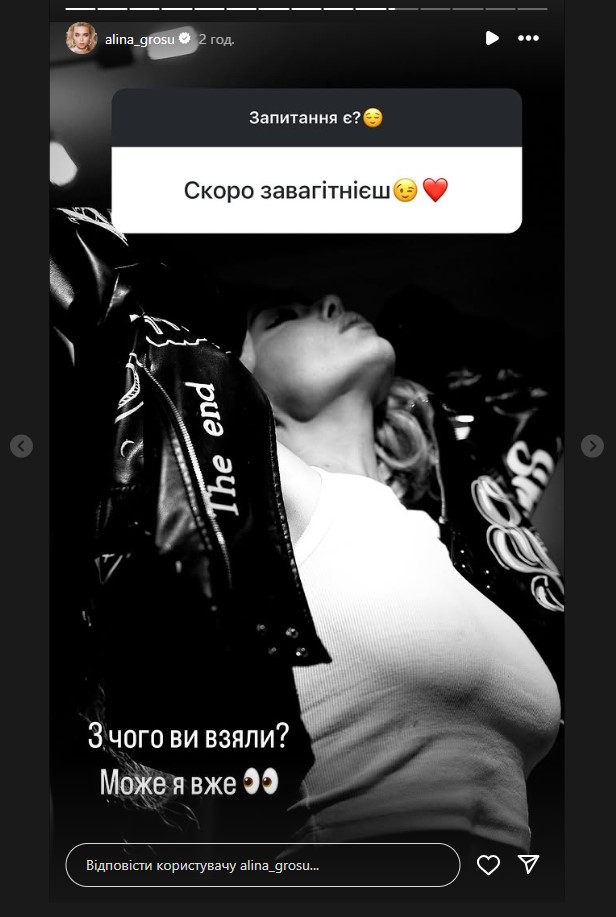Share this story via direct message
Image resolution: width=616 pixels, height=917 pixels.
[529, 865]
